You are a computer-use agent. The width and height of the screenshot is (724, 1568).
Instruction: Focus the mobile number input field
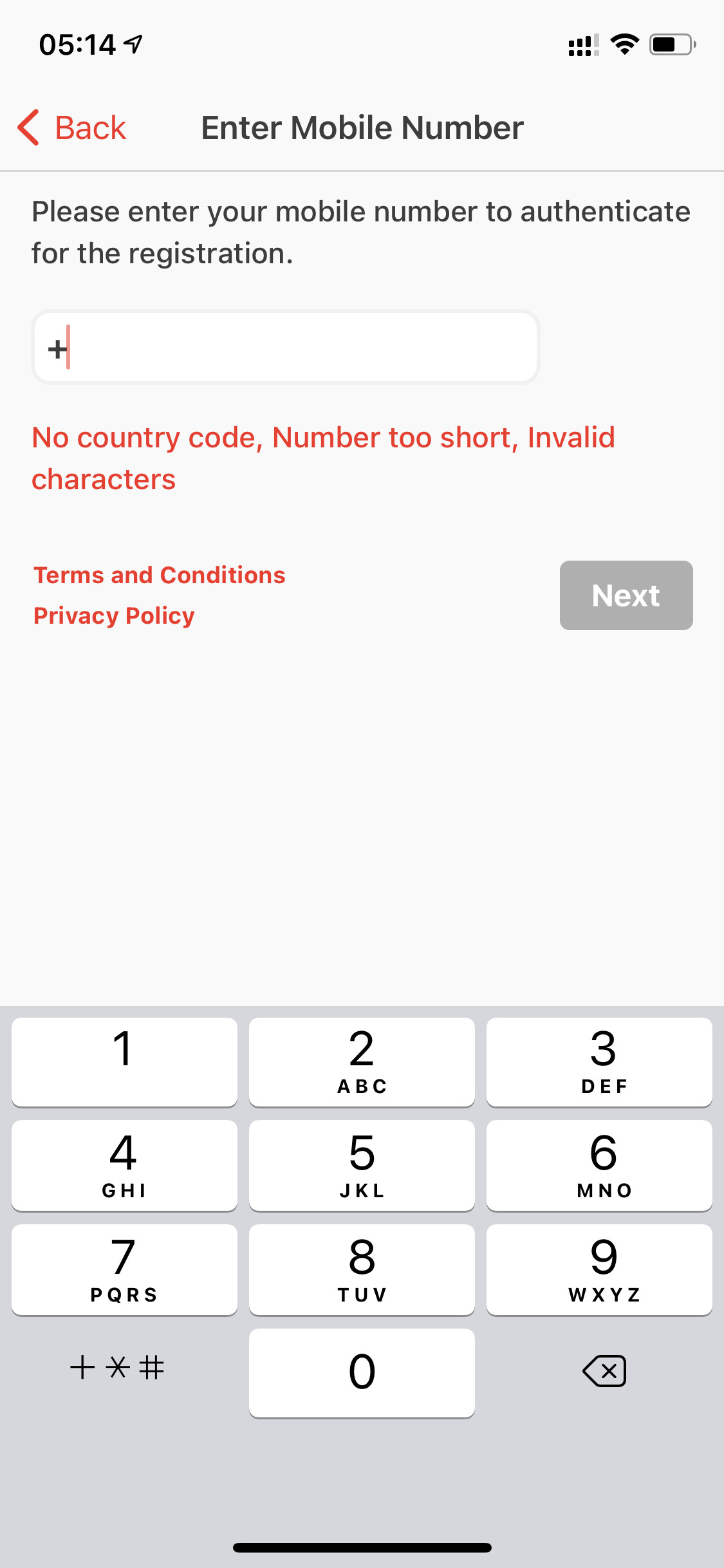pyautogui.click(x=286, y=348)
